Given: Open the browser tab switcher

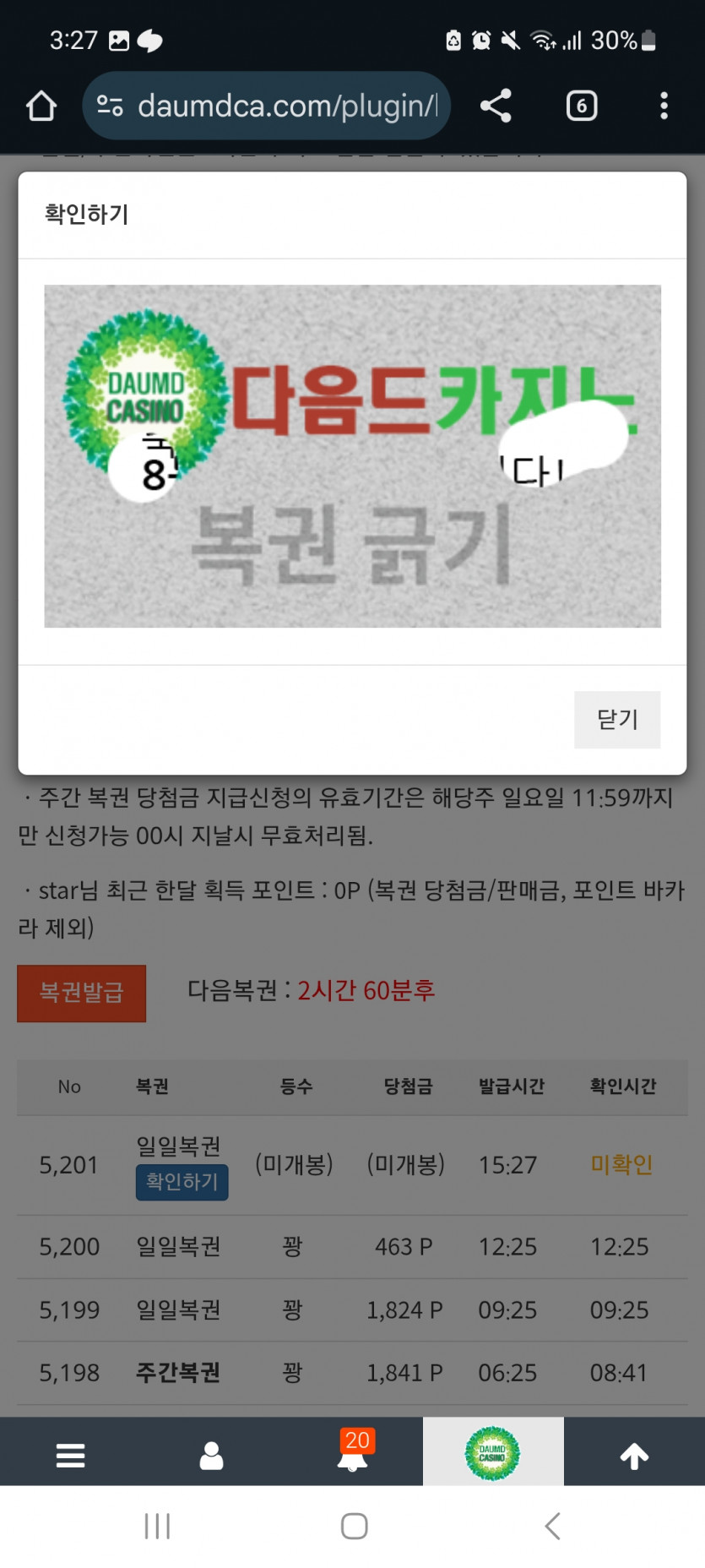Looking at the screenshot, I should [x=581, y=106].
